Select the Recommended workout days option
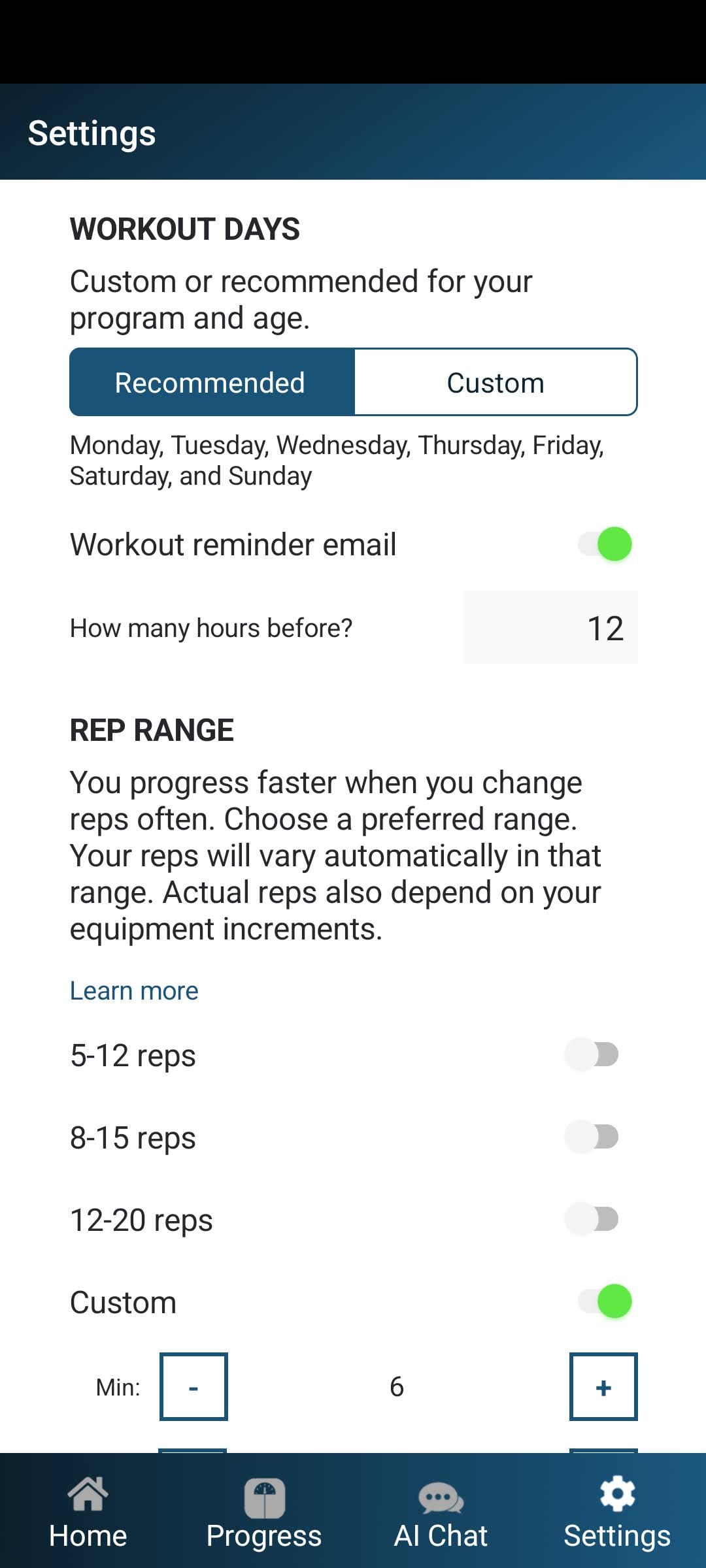 click(x=212, y=382)
